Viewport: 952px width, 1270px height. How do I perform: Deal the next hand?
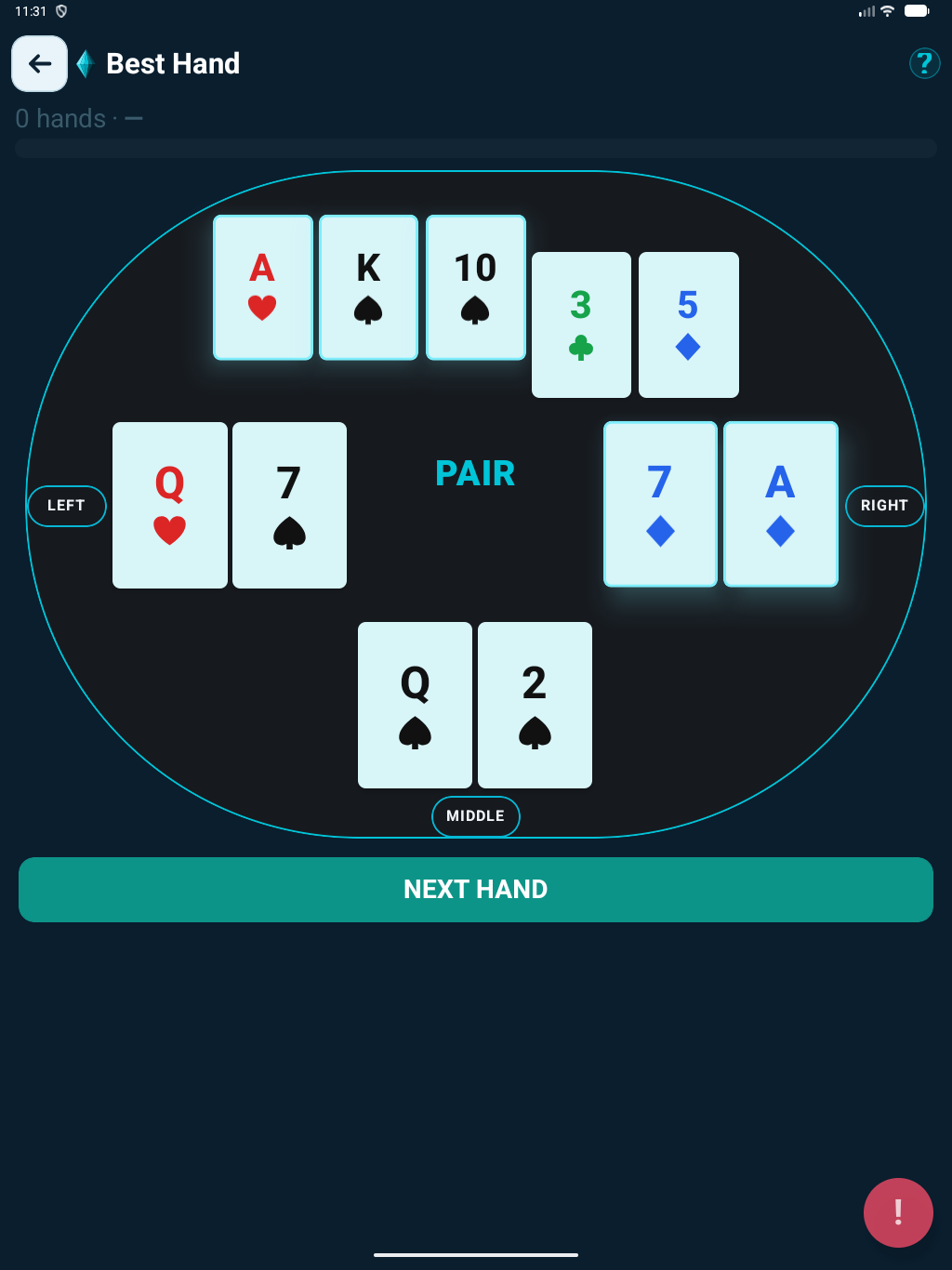click(476, 890)
